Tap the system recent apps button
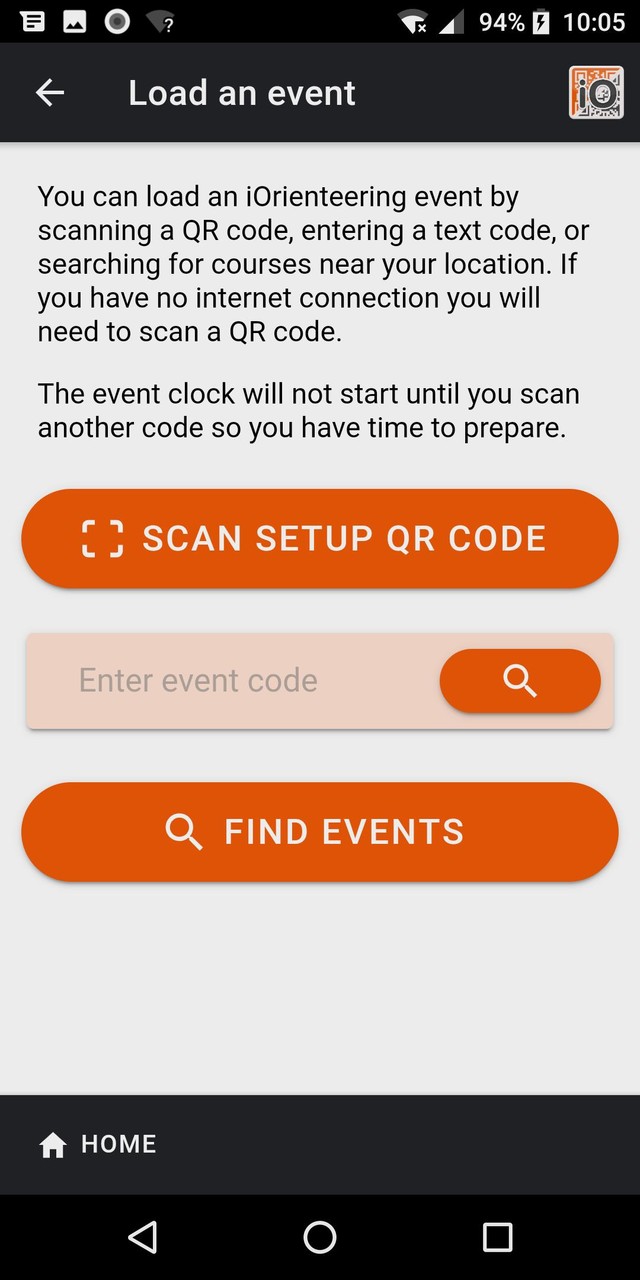The image size is (640, 1280). (x=497, y=1237)
